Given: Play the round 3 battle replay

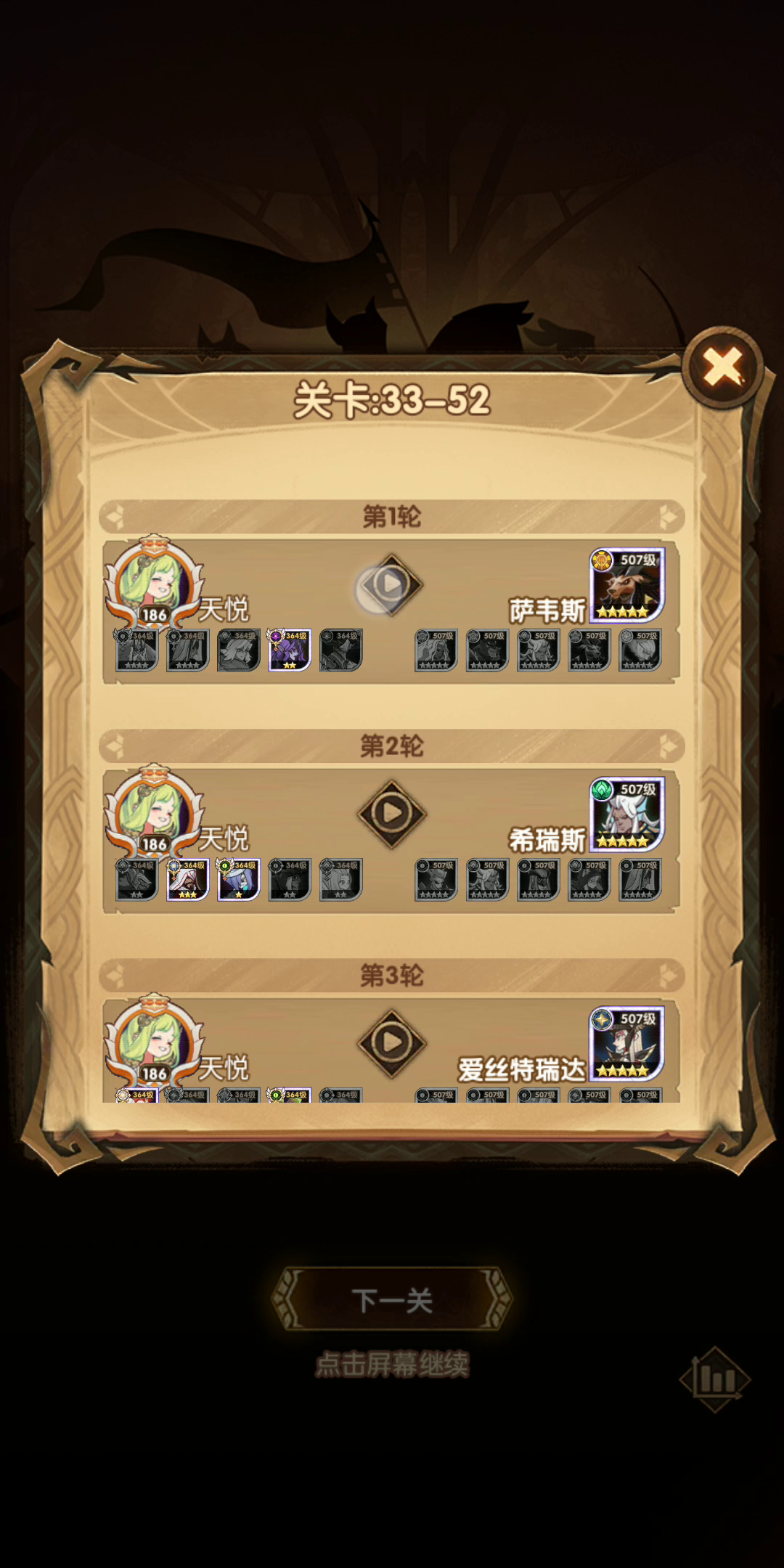Looking at the screenshot, I should tap(391, 1042).
